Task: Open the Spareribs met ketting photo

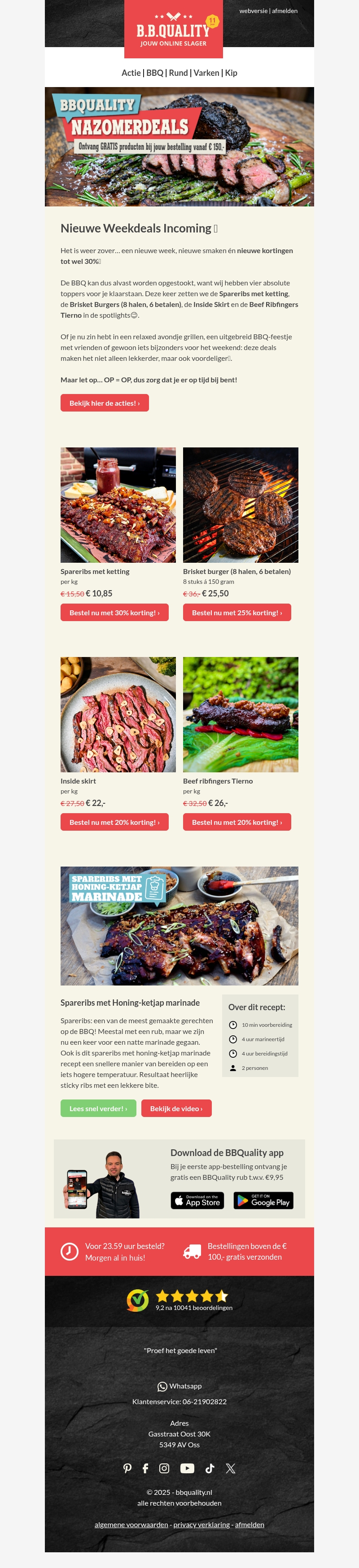Action: 118,504
